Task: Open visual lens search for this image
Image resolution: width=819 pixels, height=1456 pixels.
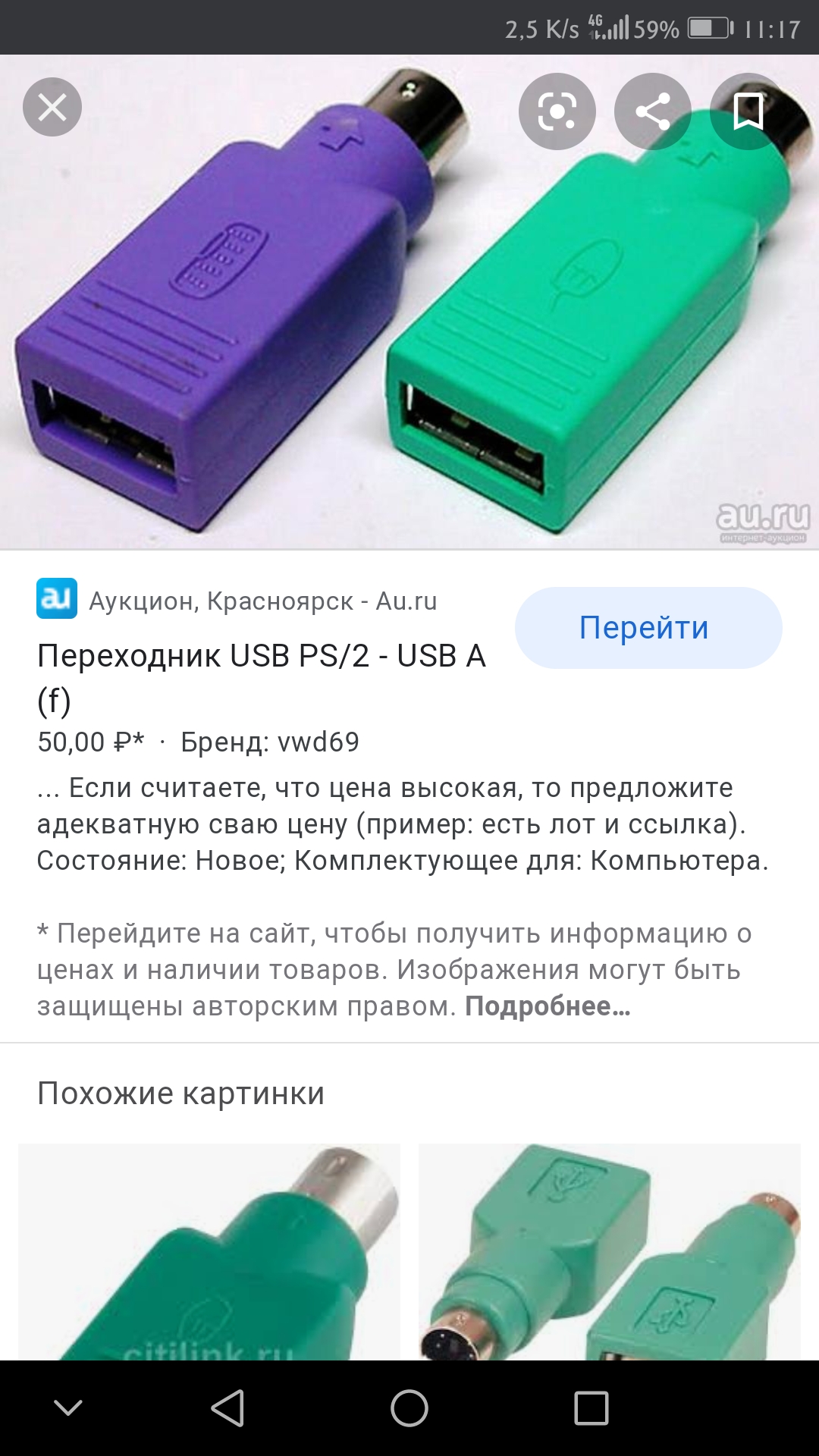Action: tap(557, 111)
